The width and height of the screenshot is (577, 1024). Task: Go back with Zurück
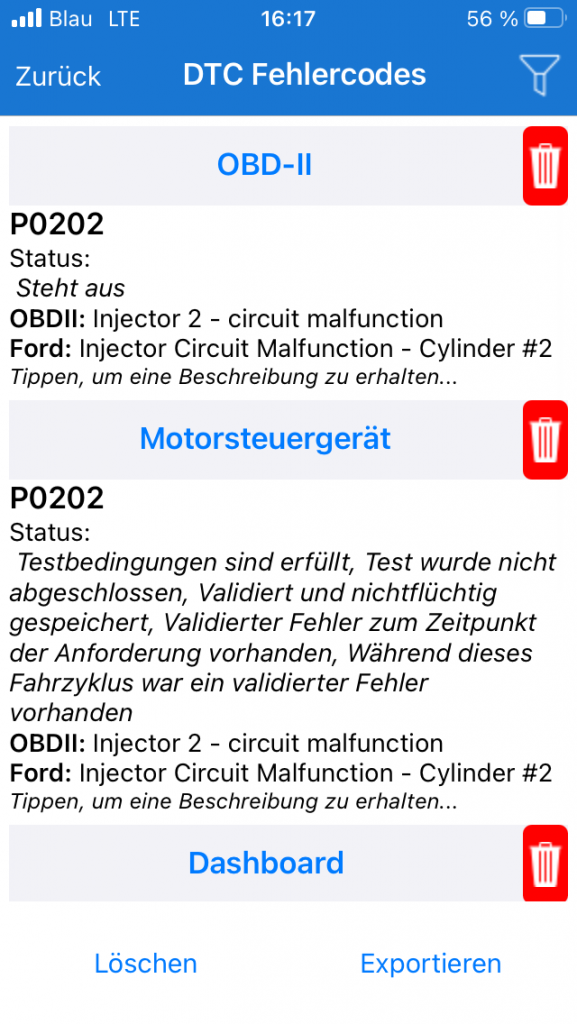(58, 76)
